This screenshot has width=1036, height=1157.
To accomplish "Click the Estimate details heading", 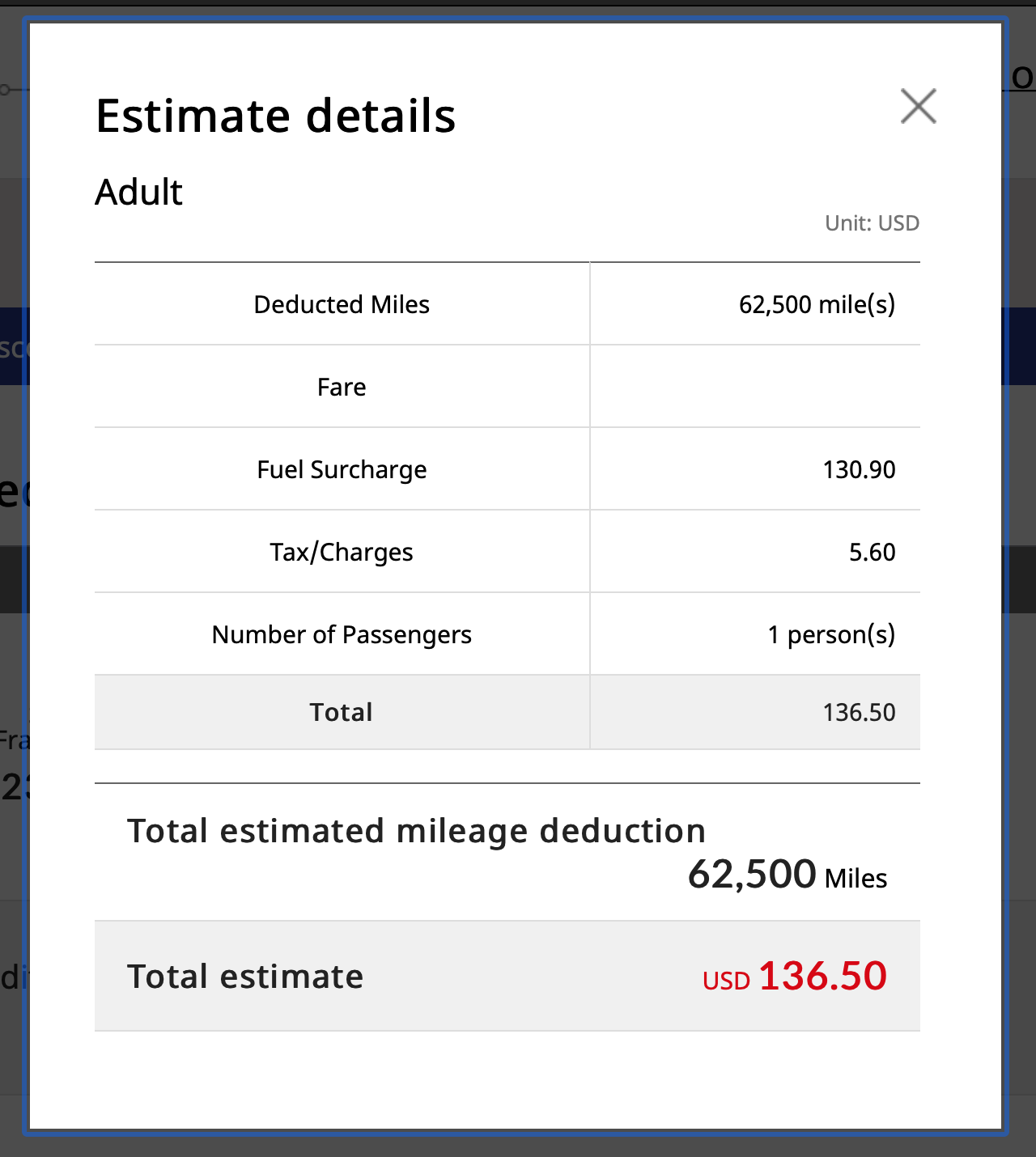I will point(276,115).
